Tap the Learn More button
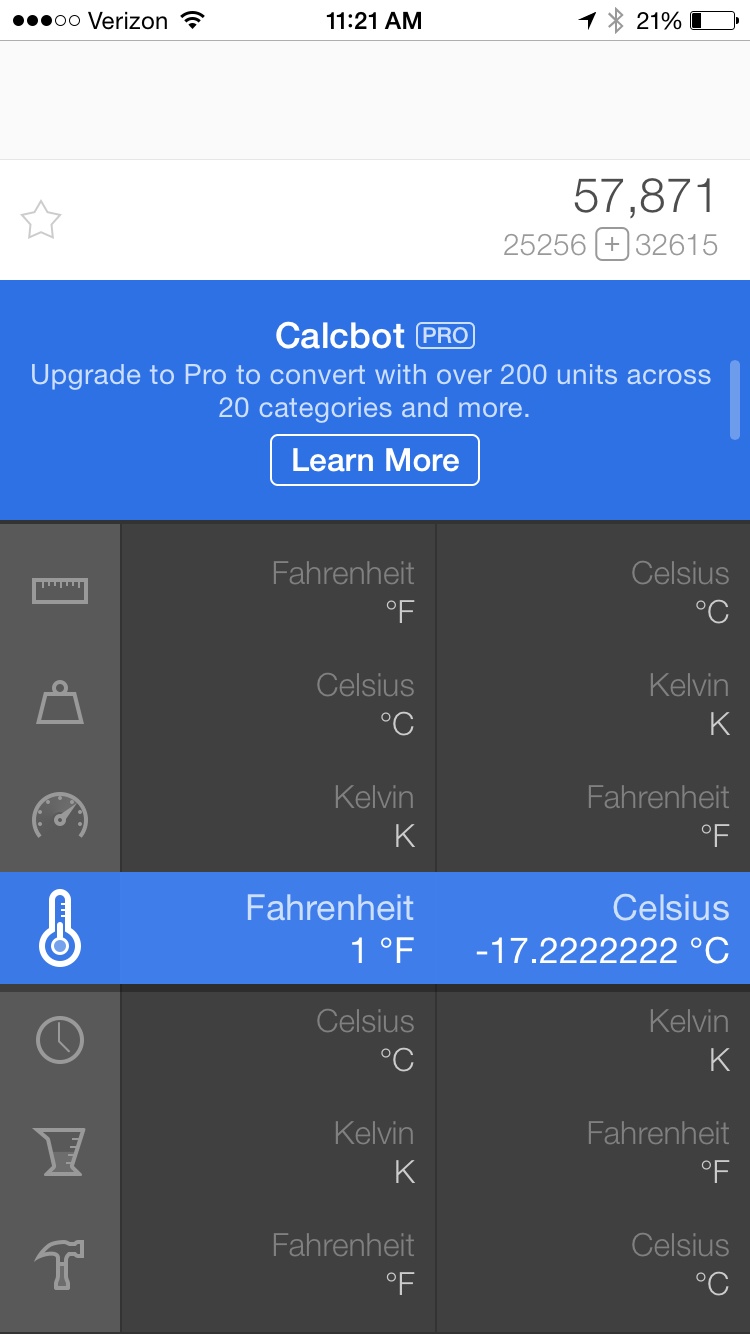Screen dimensions: 750x1334 375,460
